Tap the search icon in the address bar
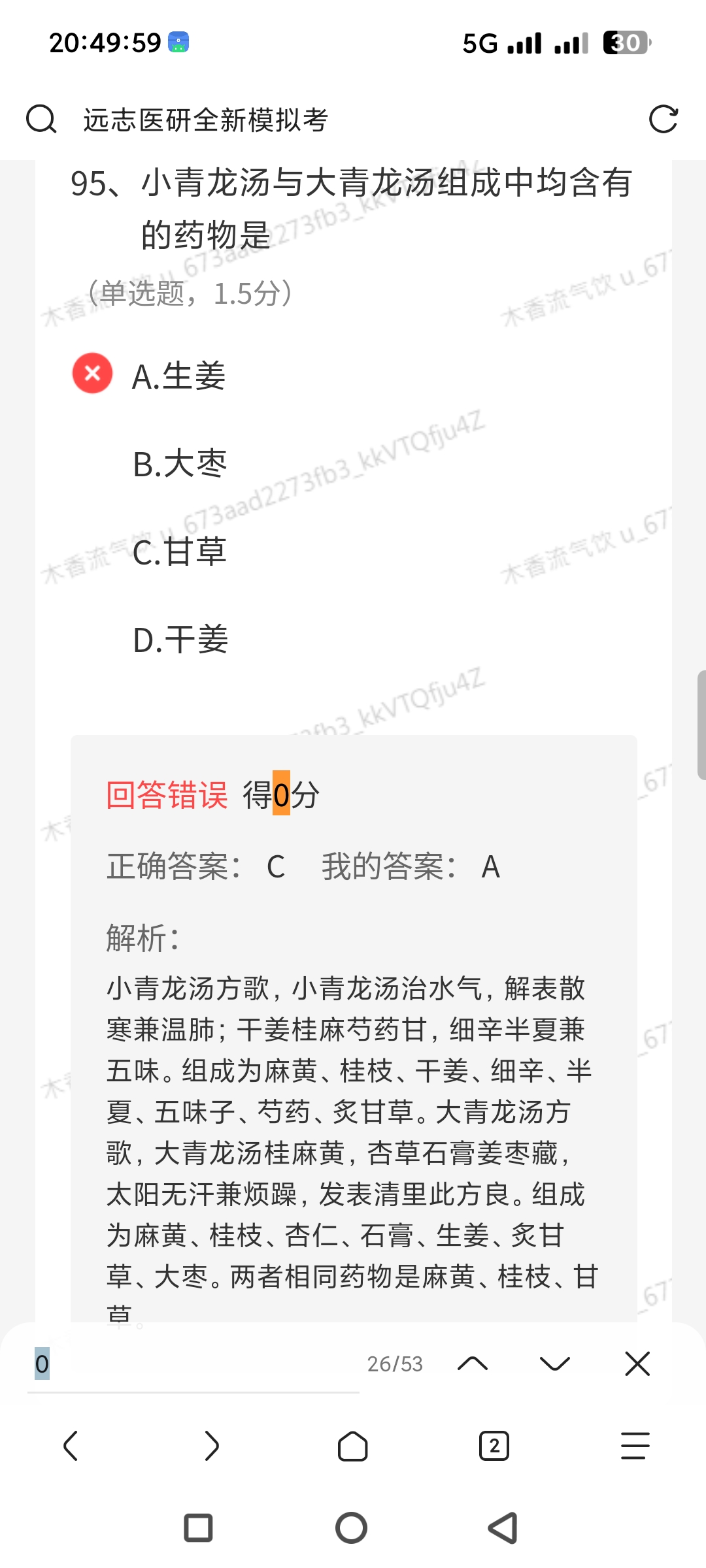The width and height of the screenshot is (706, 1568). (41, 120)
